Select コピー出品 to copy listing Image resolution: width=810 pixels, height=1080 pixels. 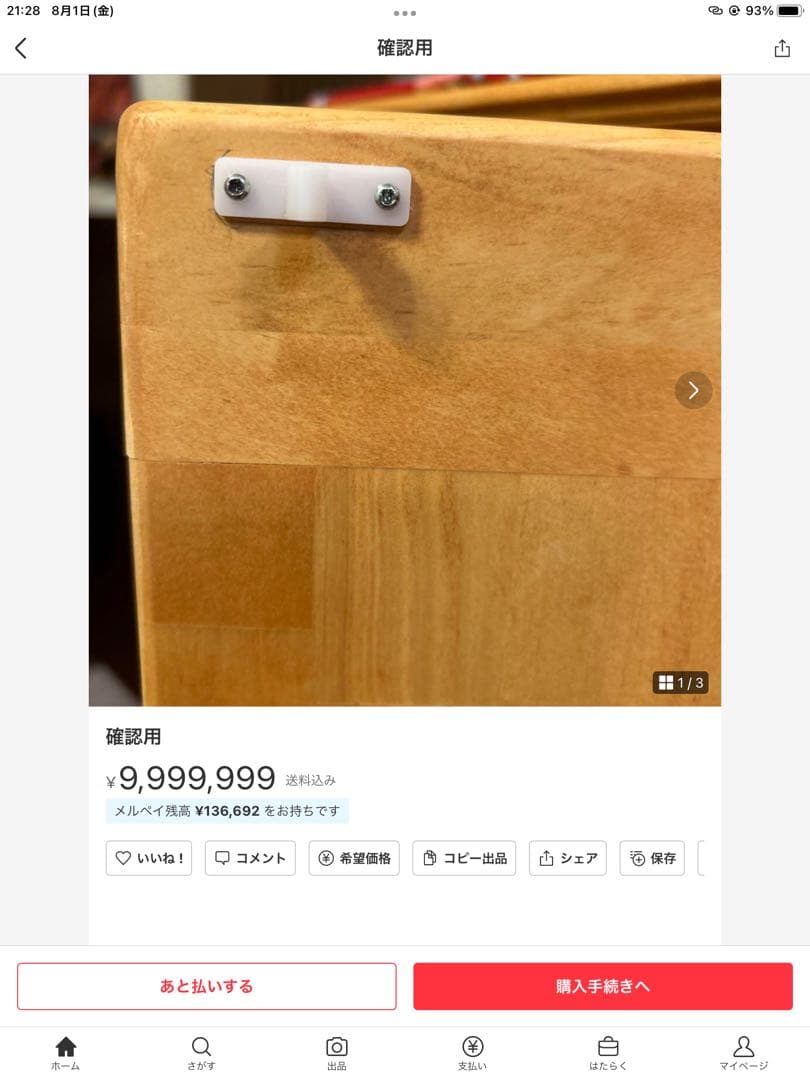coord(464,858)
